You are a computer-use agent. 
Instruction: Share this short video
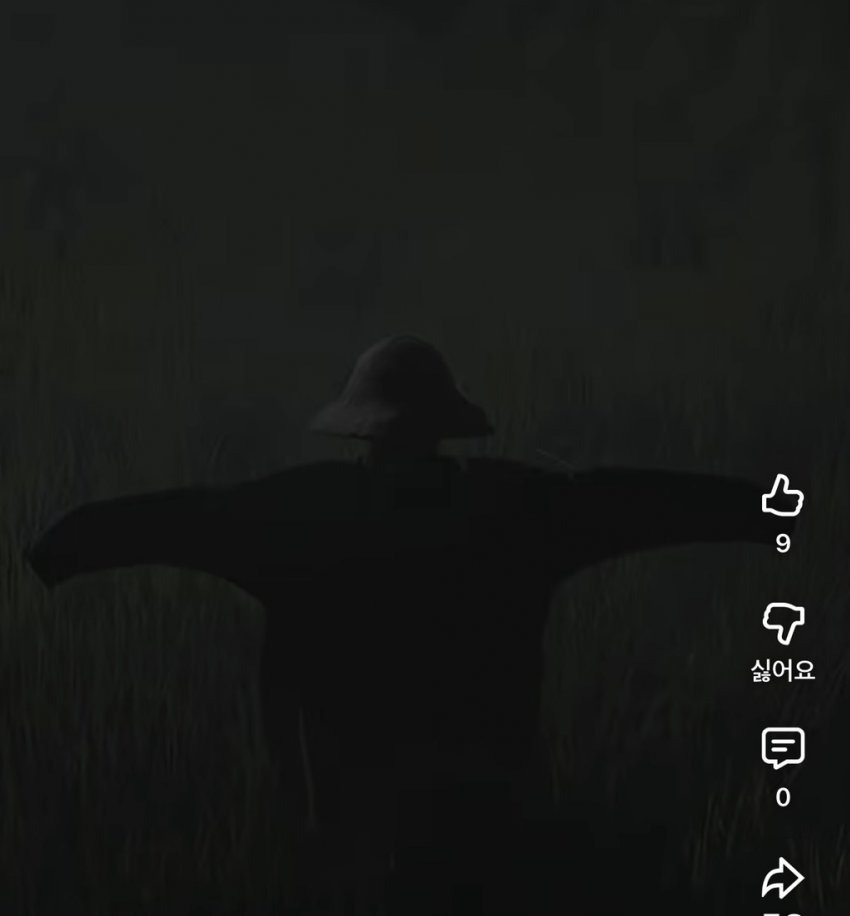[782, 879]
